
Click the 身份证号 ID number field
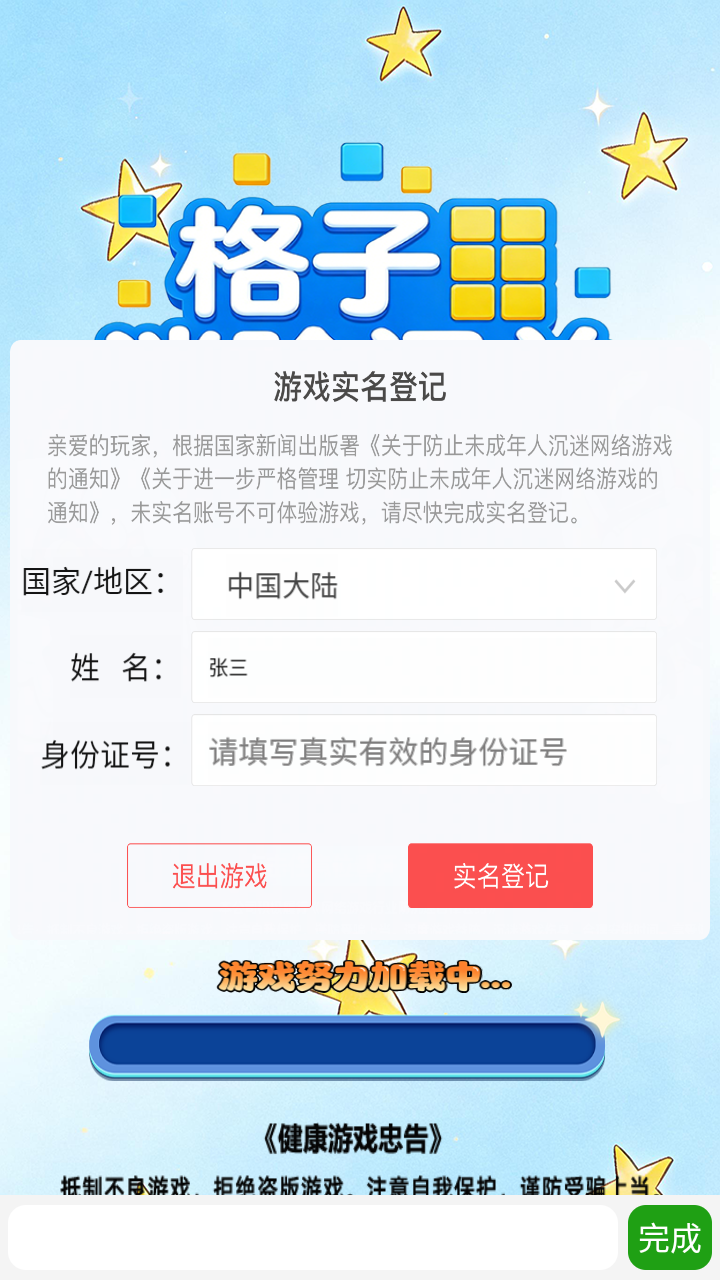pyautogui.click(x=423, y=750)
